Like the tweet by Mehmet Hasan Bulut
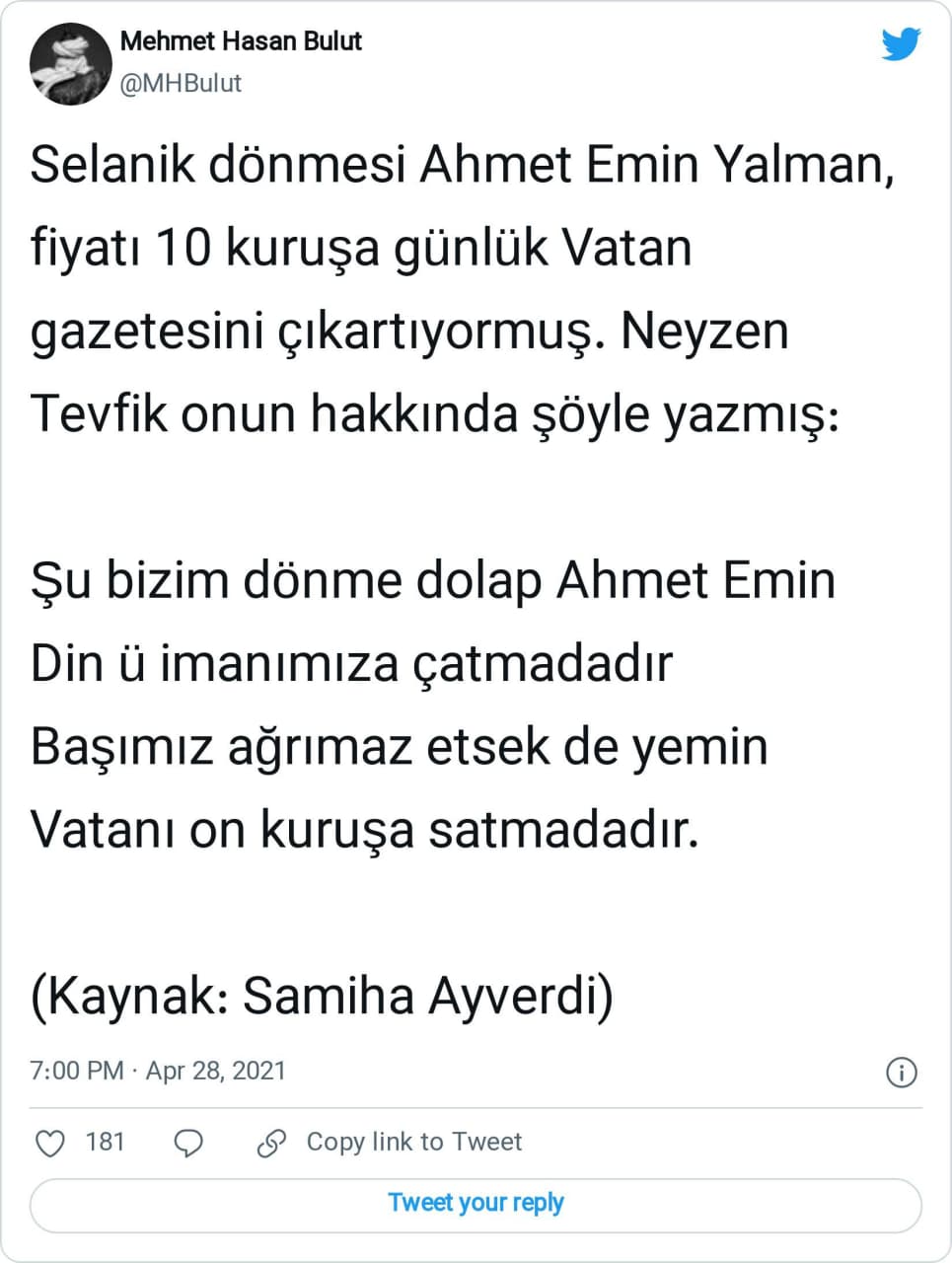Screen dimensions: 952x1263 [x=50, y=1143]
